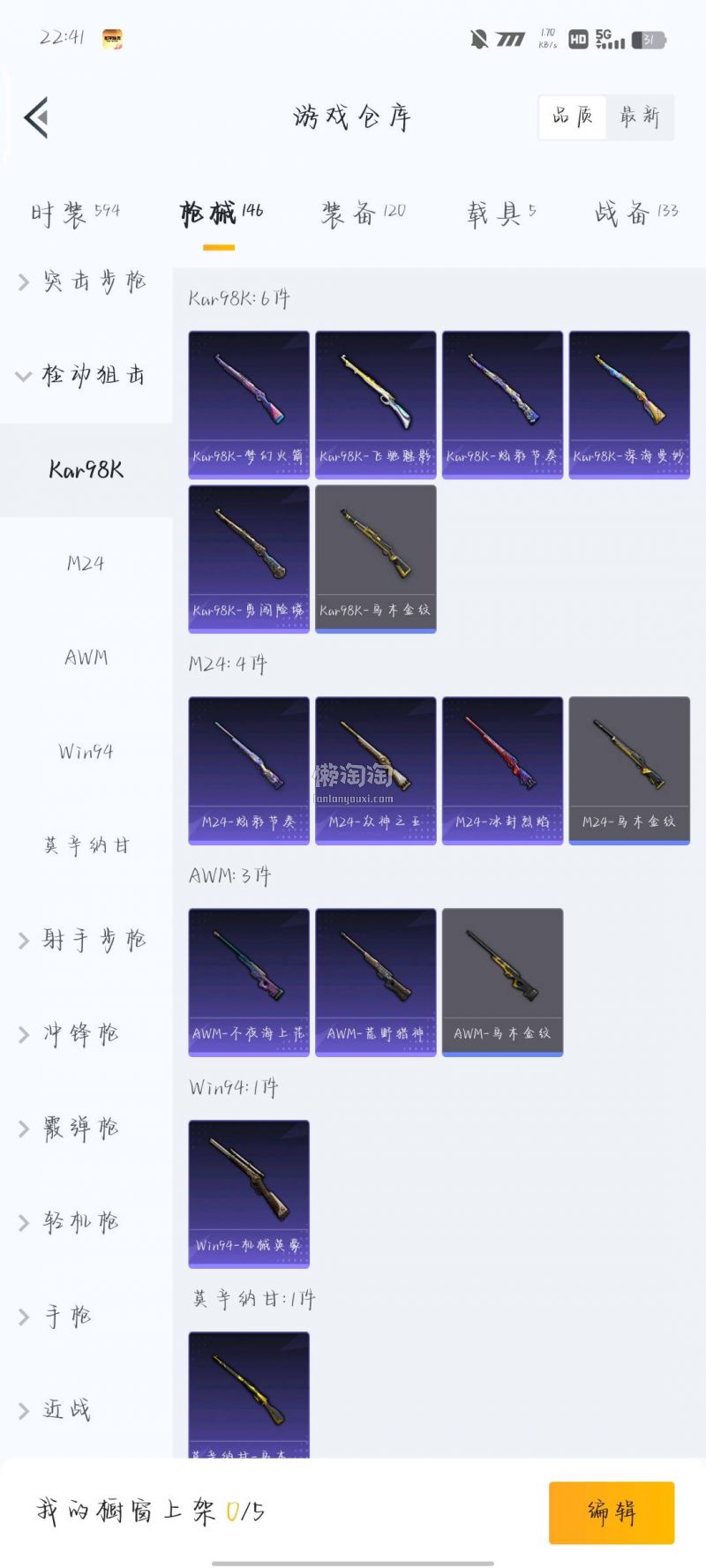
Task: Select AWM in the sidebar
Action: click(x=86, y=657)
